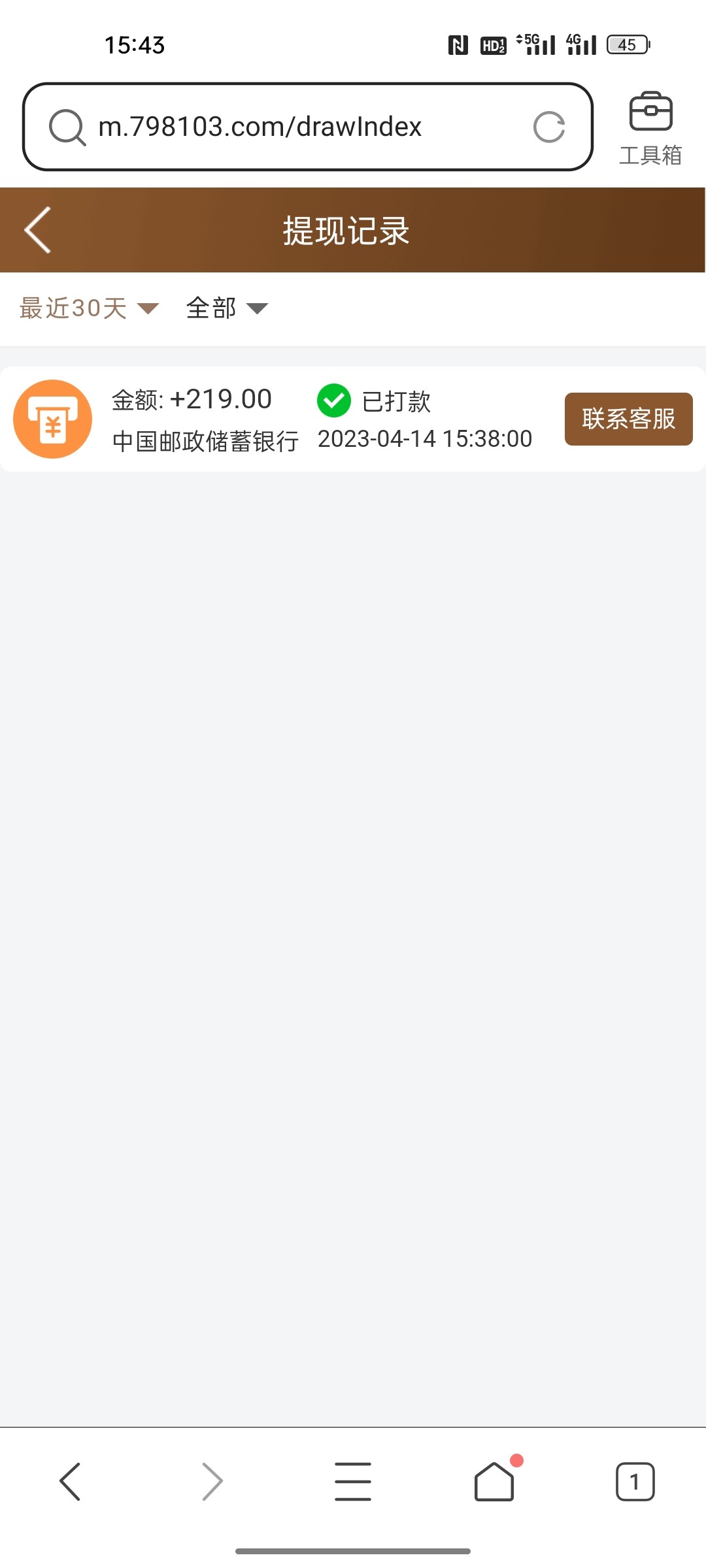
Task: Go back from the 提现记录 page
Action: [38, 230]
